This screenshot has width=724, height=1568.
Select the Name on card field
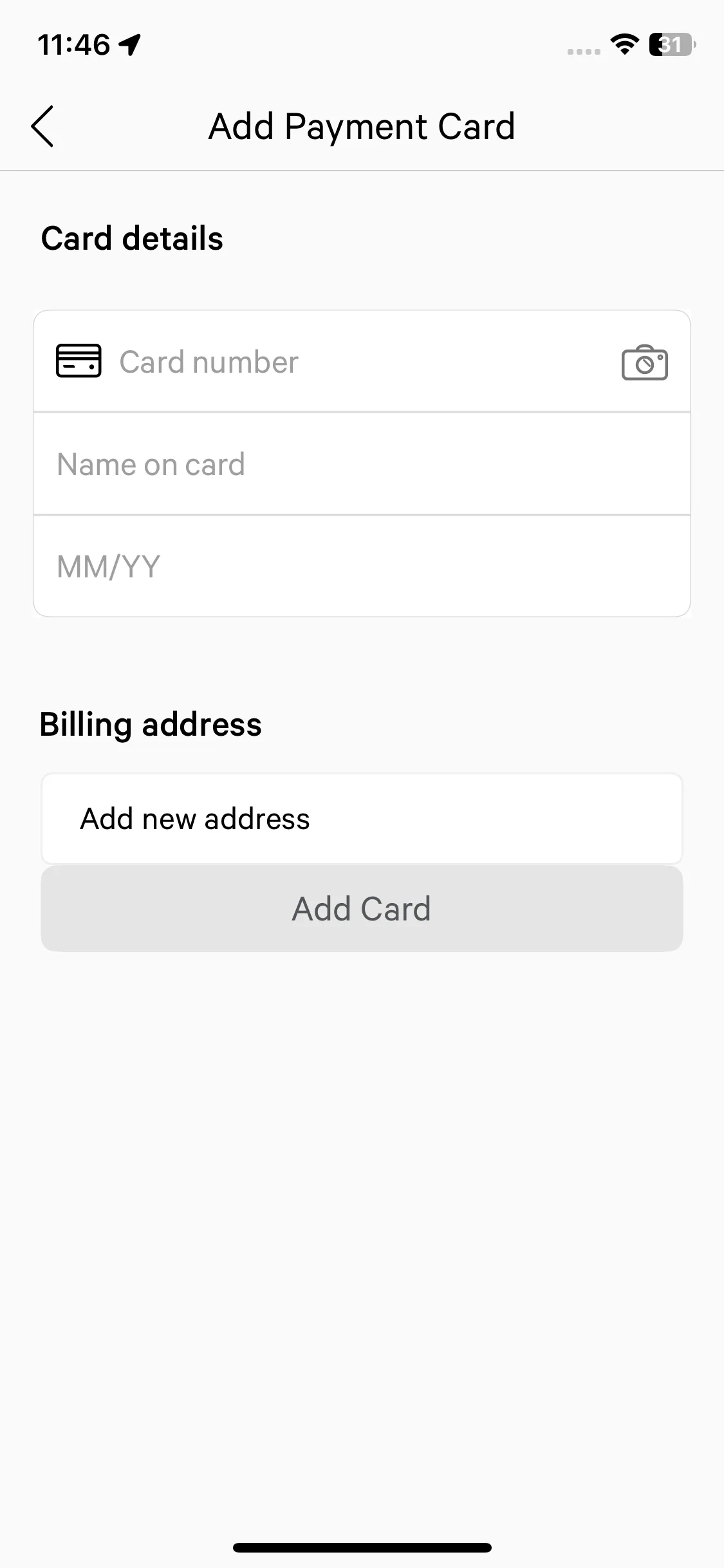click(360, 464)
